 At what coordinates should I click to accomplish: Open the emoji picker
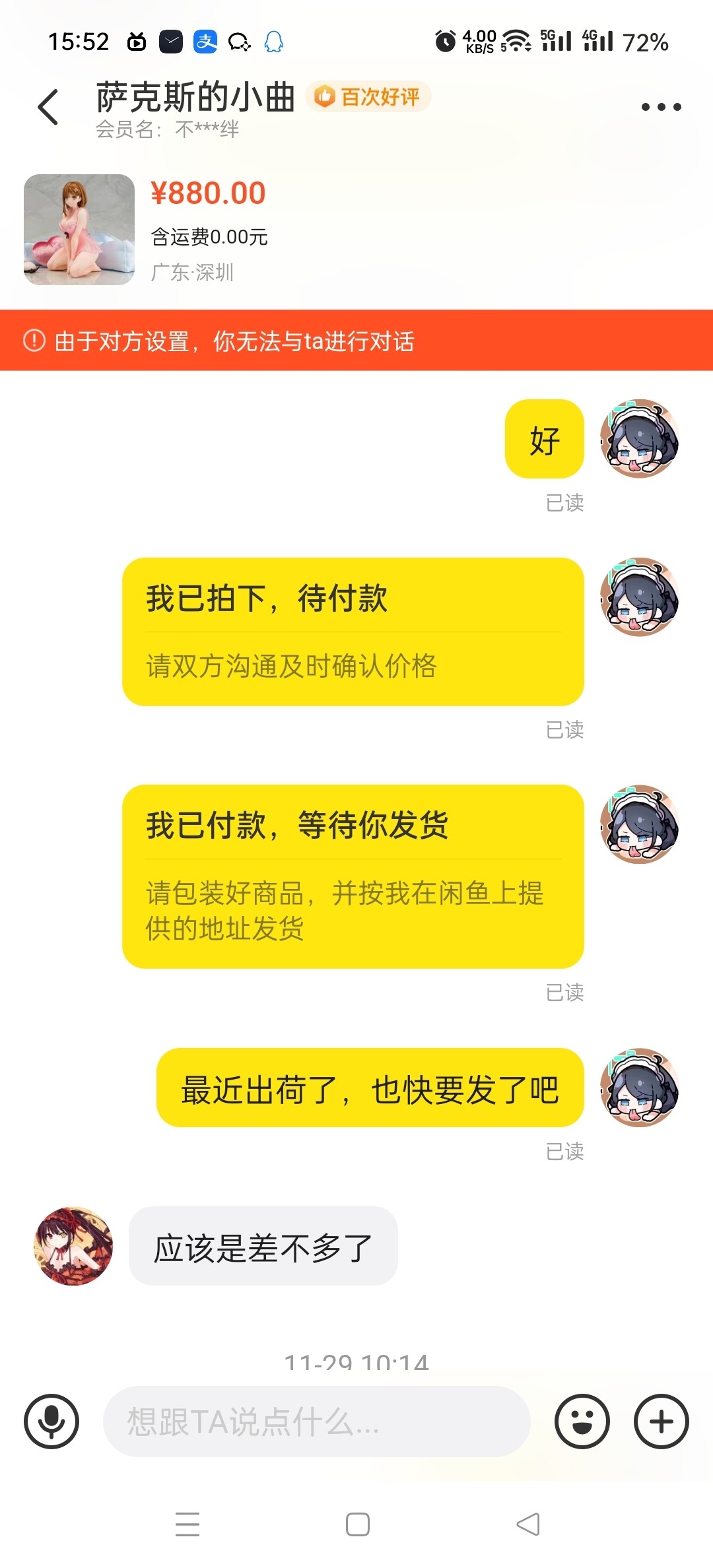[582, 1421]
